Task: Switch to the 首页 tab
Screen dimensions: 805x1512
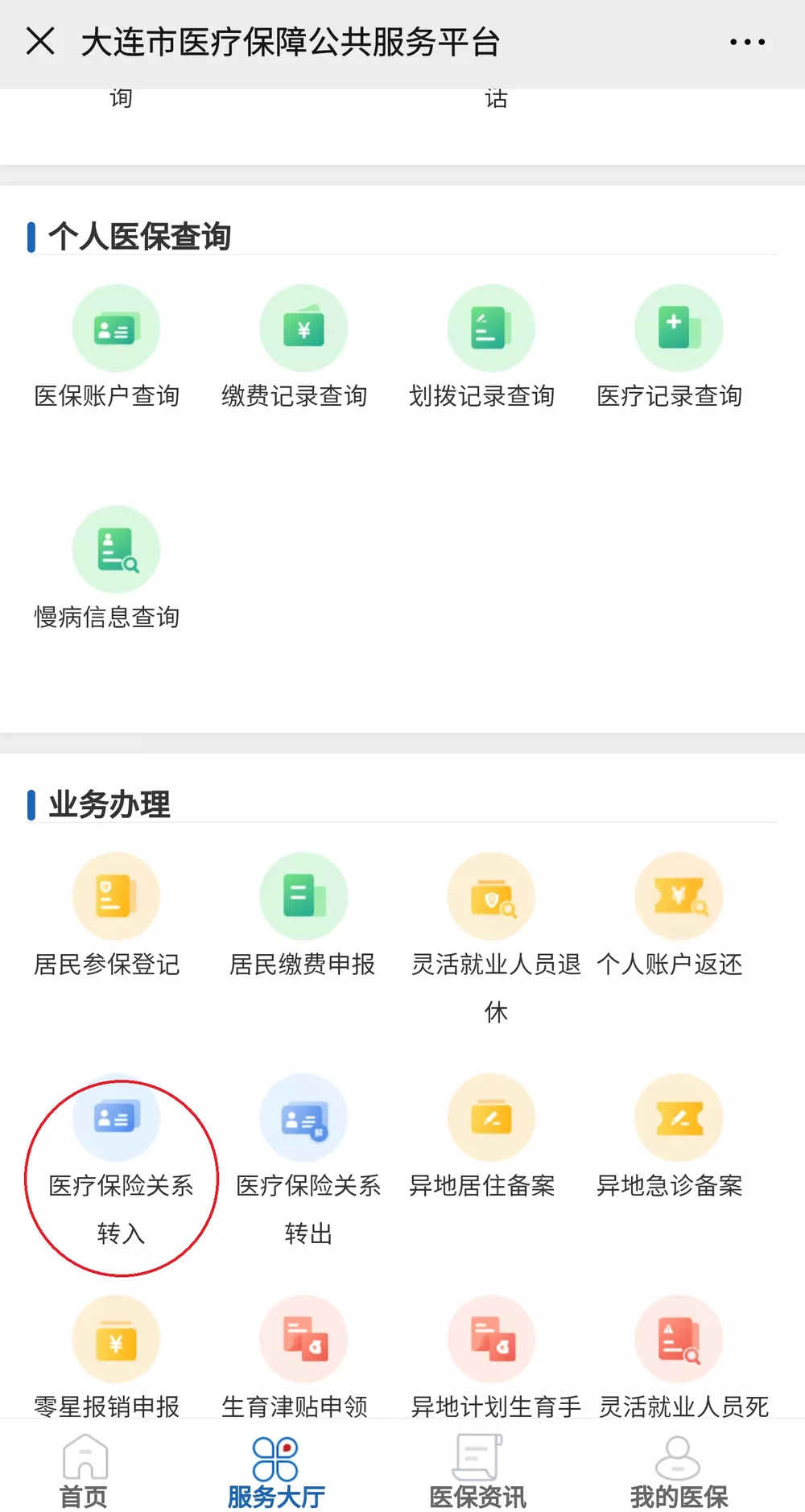Action: click(84, 1470)
